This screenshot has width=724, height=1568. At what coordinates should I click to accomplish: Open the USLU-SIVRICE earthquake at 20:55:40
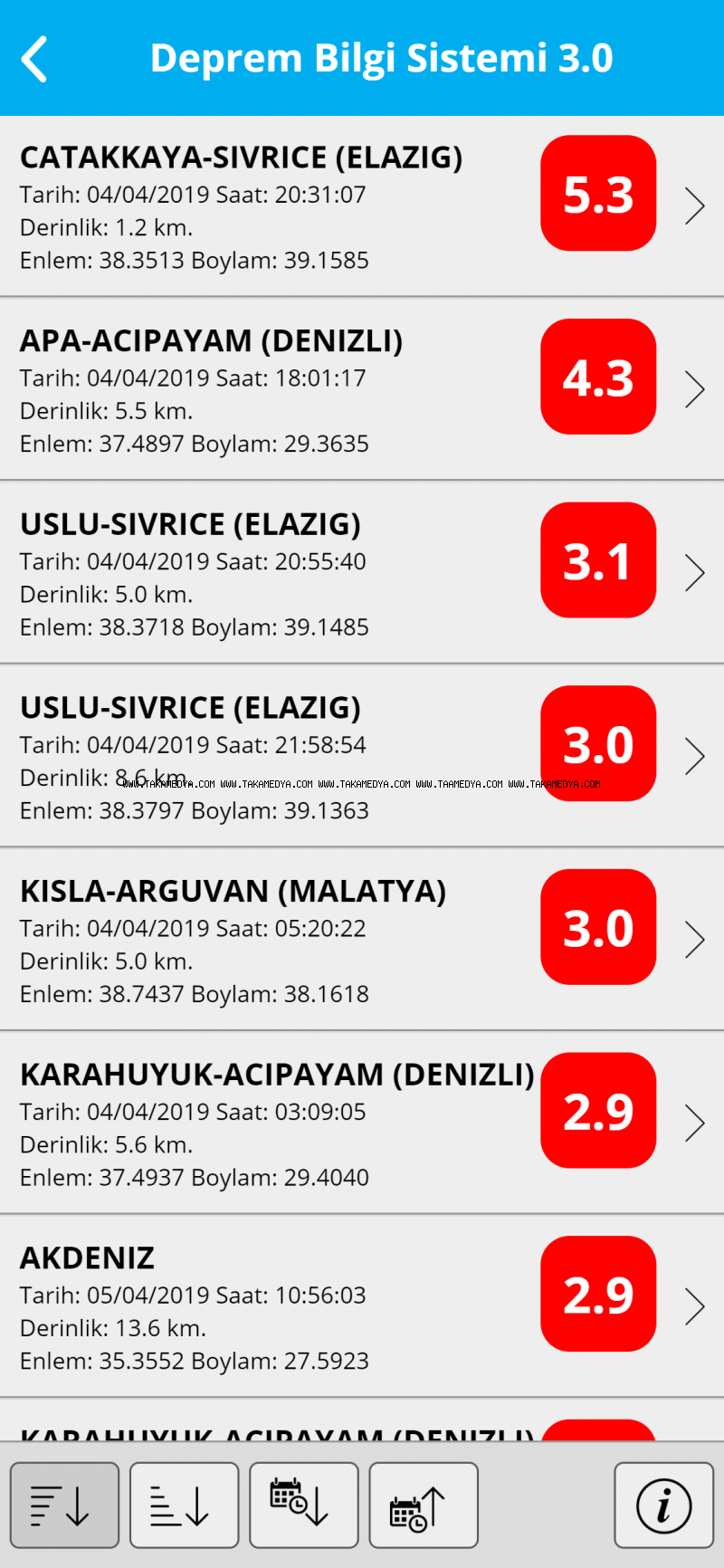(362, 573)
